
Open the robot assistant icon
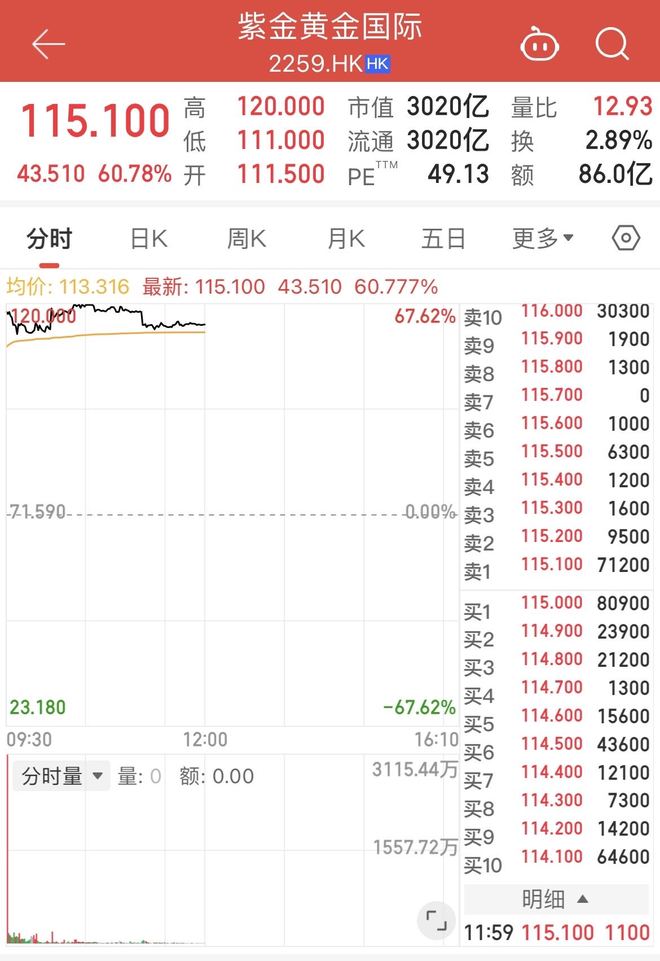(x=539, y=44)
